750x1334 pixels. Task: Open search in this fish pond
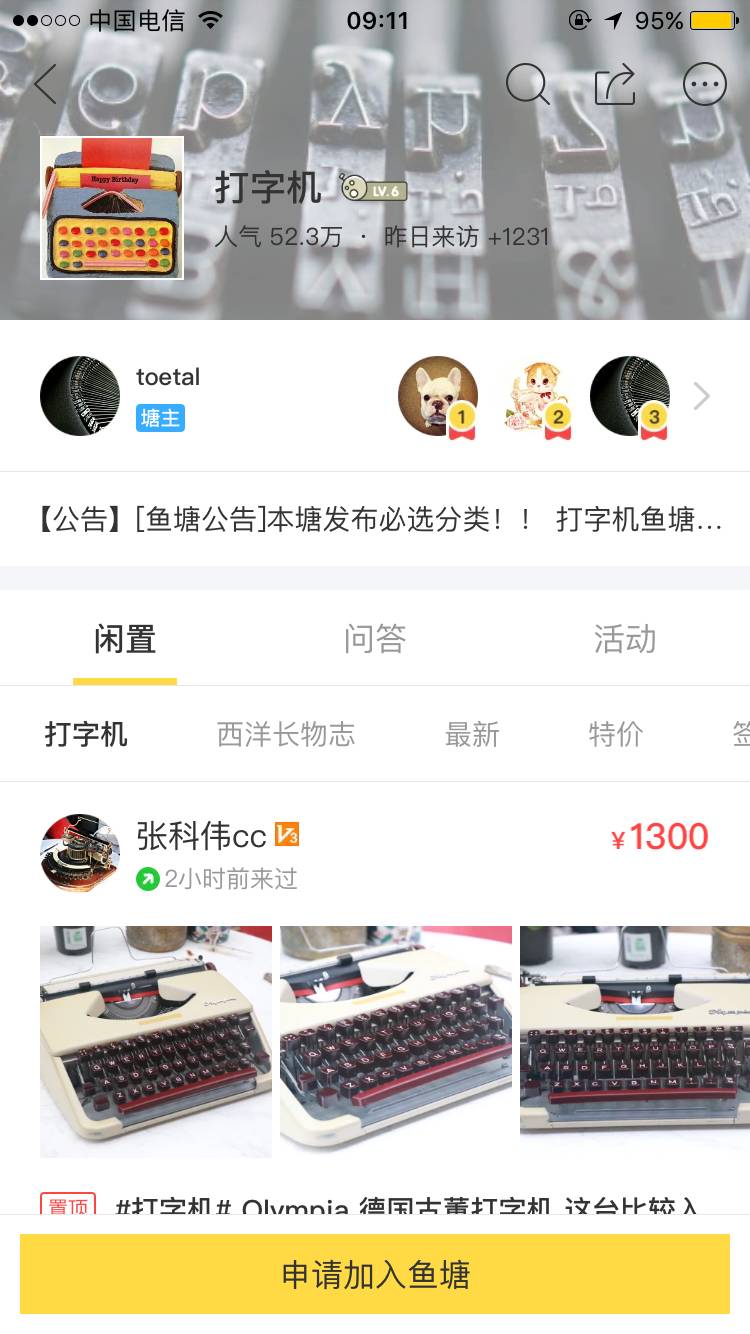(x=527, y=85)
